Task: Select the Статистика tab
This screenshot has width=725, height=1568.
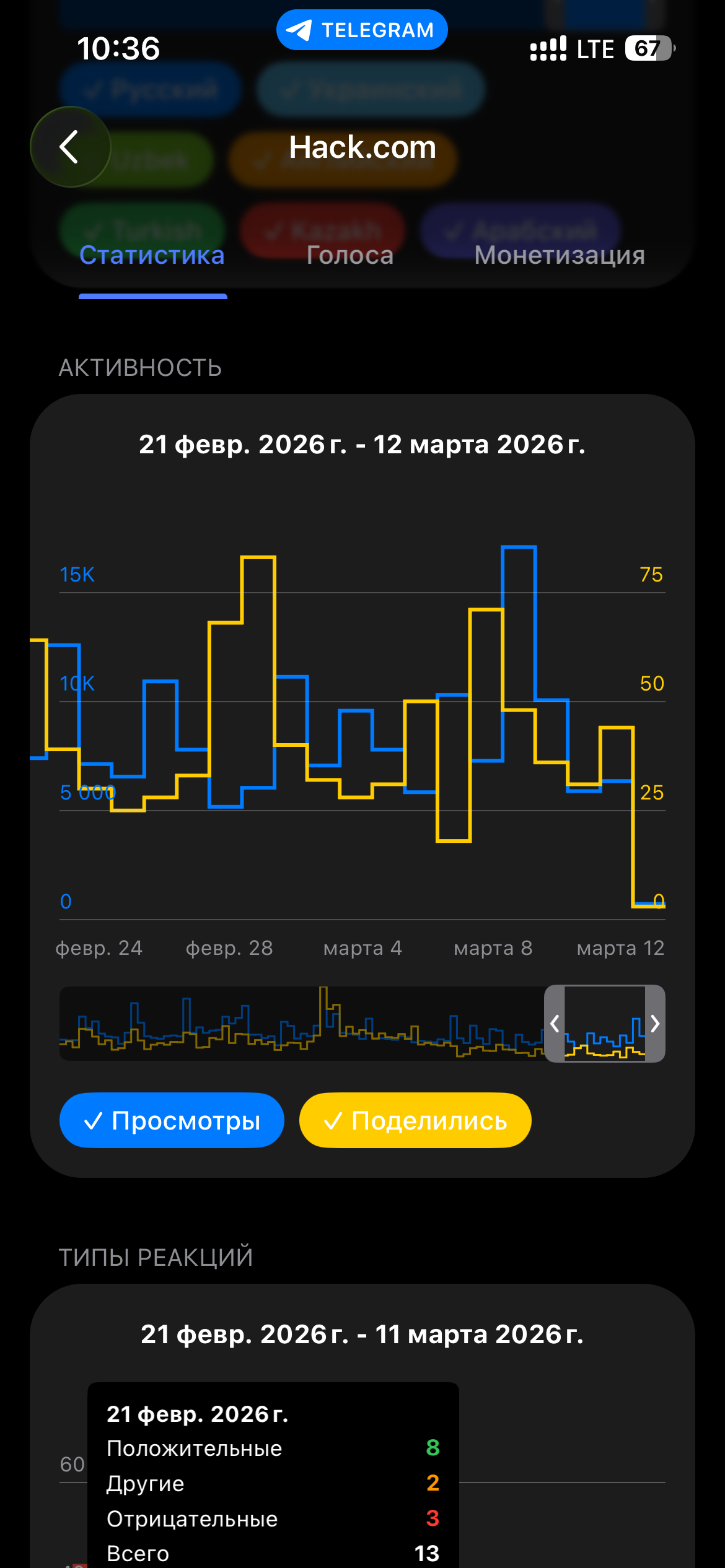Action: tap(152, 255)
